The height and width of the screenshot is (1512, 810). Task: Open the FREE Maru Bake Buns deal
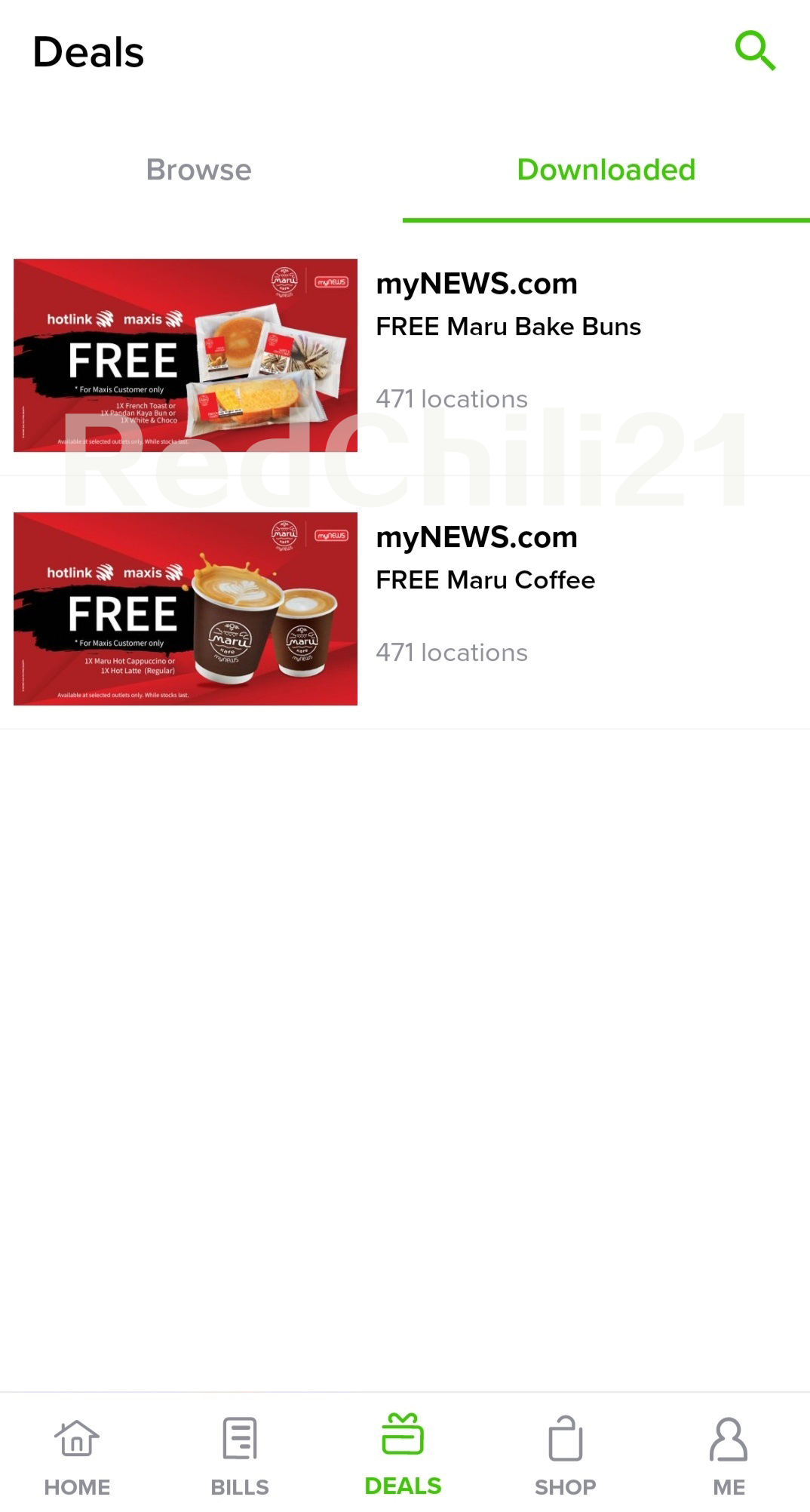point(508,327)
